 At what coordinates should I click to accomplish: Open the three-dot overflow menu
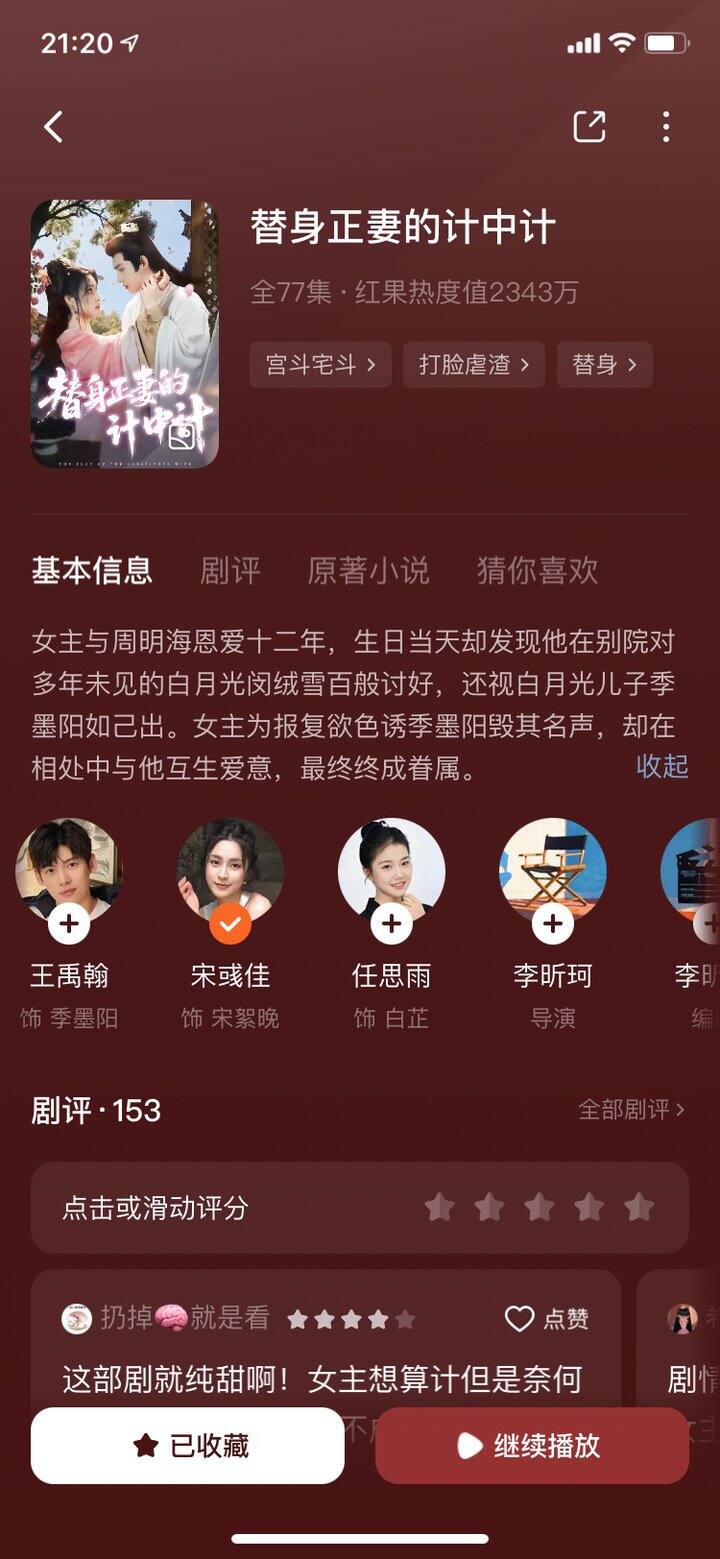tap(666, 126)
